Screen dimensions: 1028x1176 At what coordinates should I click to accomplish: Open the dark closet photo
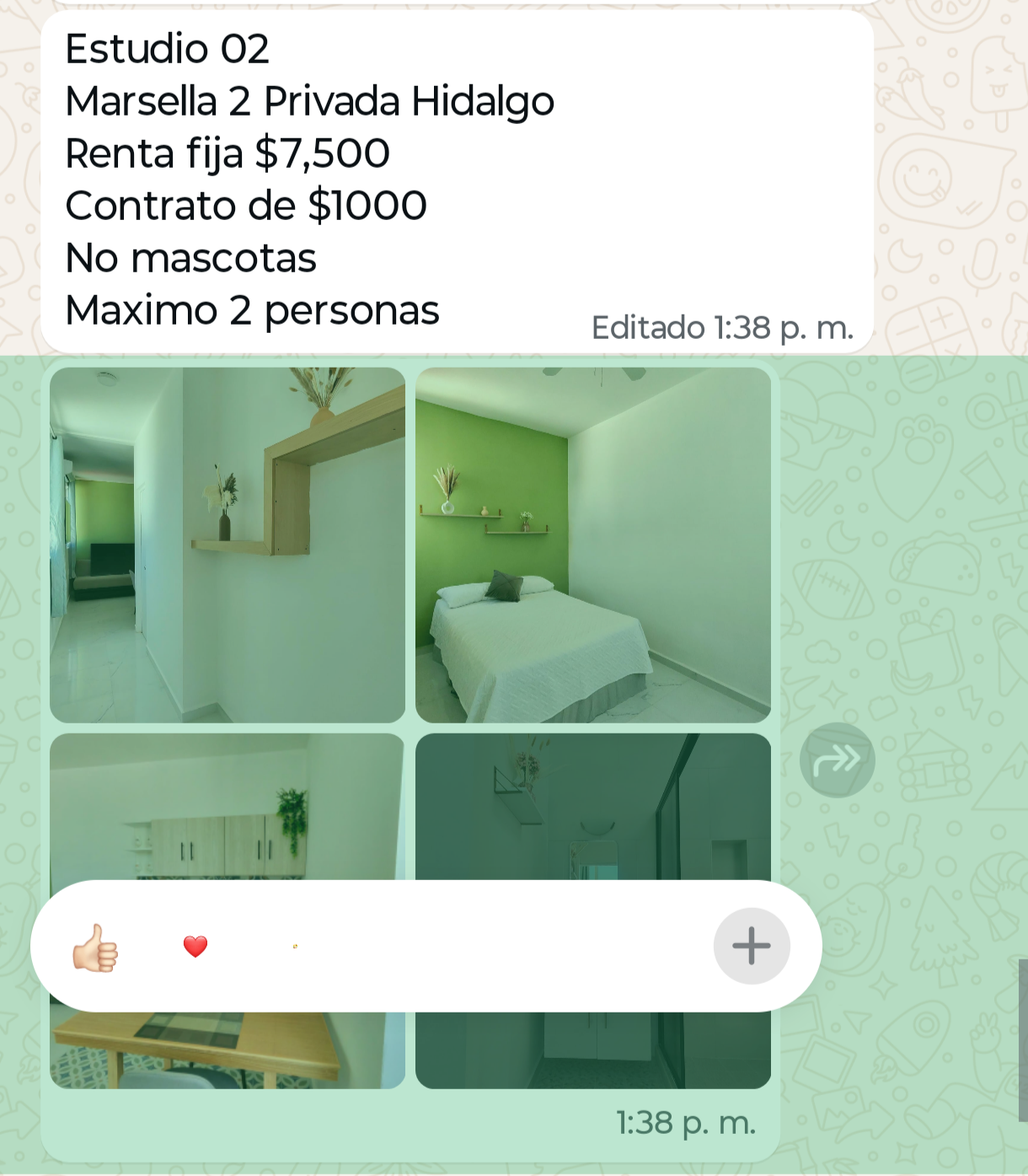coord(593,809)
